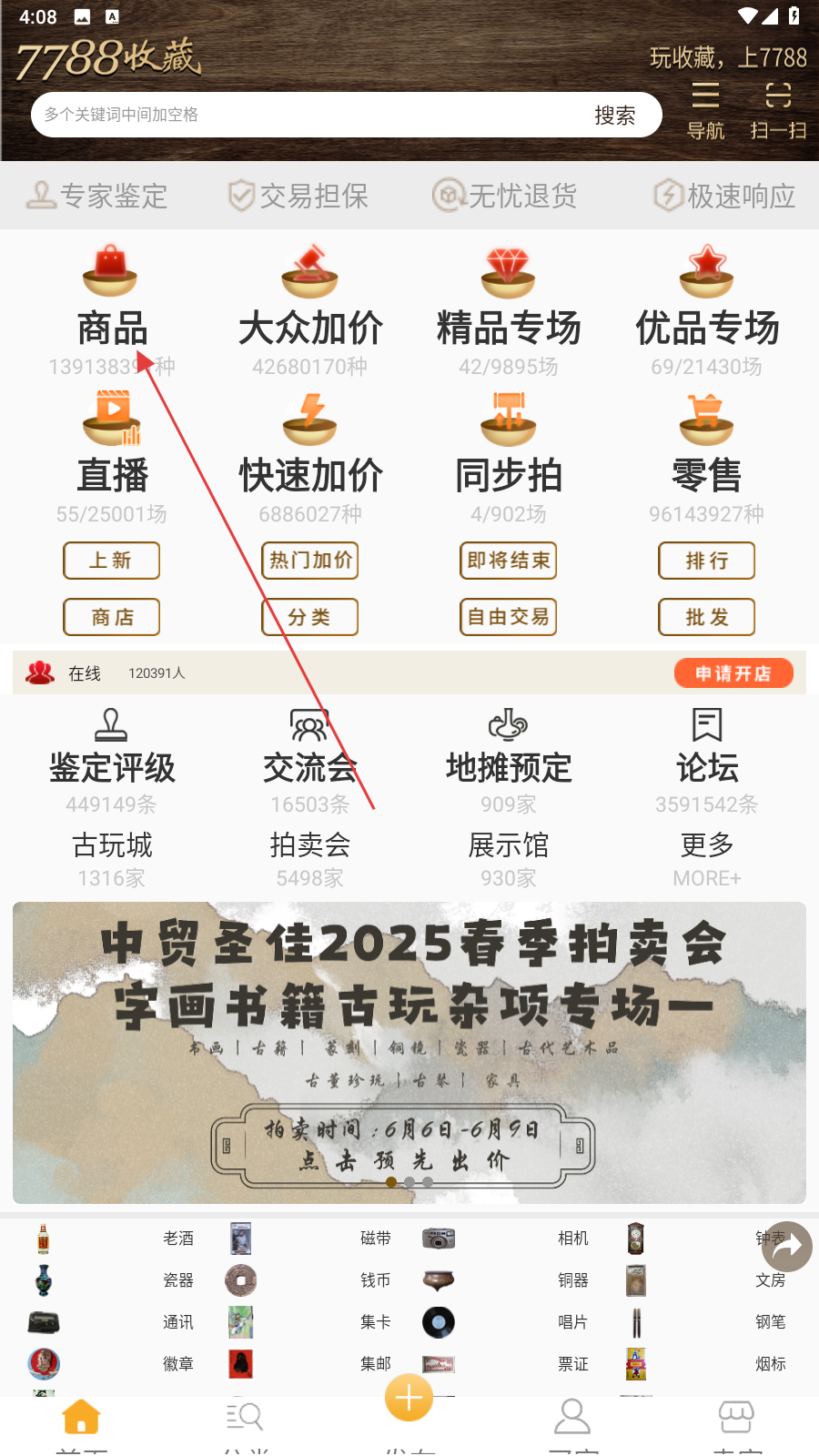Open the 中贸圣佳2025春季拍卖会 banner
The image size is (819, 1456).
tap(409, 1051)
